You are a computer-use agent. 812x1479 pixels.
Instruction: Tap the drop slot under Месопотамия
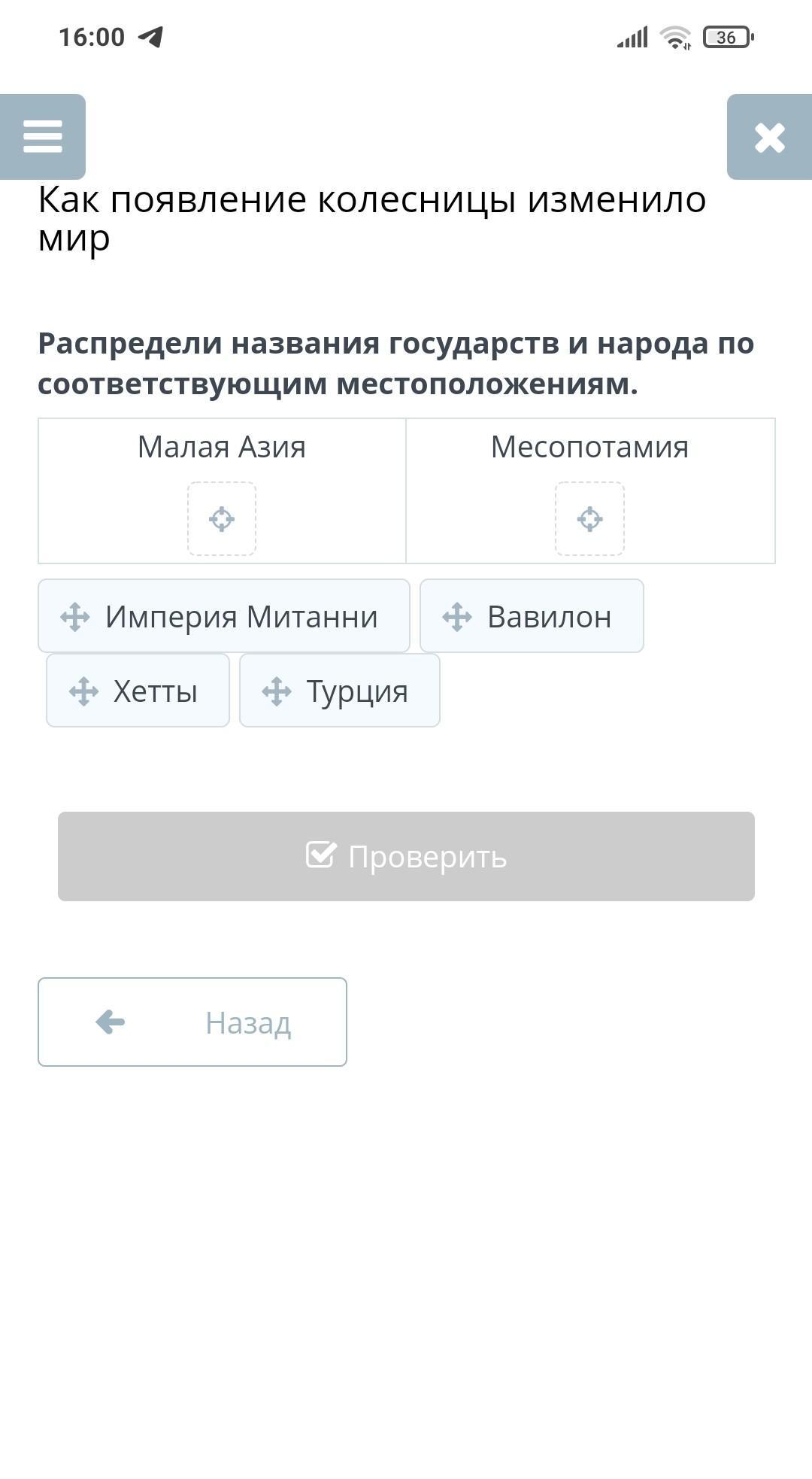point(590,519)
